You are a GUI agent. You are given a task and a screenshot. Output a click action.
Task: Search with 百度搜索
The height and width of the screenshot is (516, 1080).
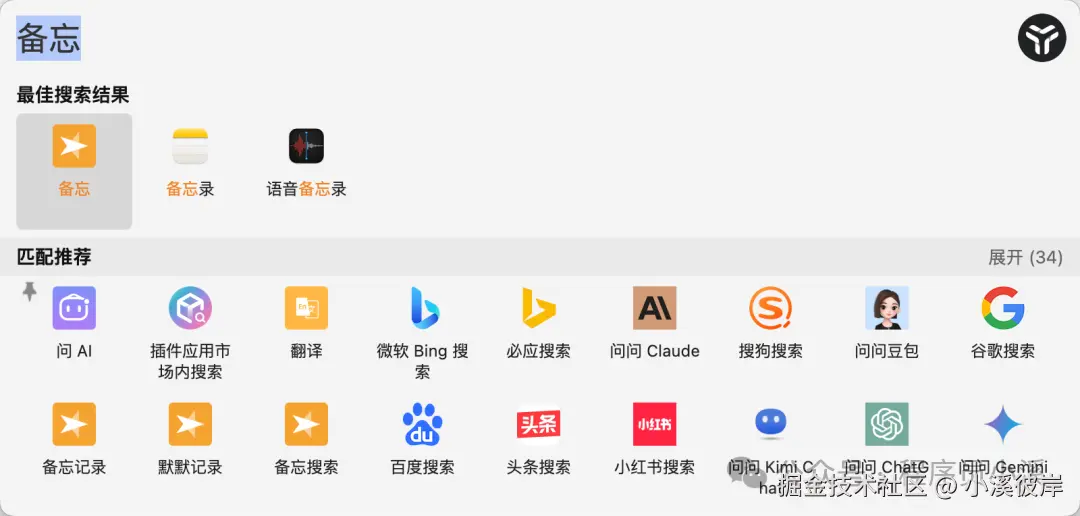point(422,437)
